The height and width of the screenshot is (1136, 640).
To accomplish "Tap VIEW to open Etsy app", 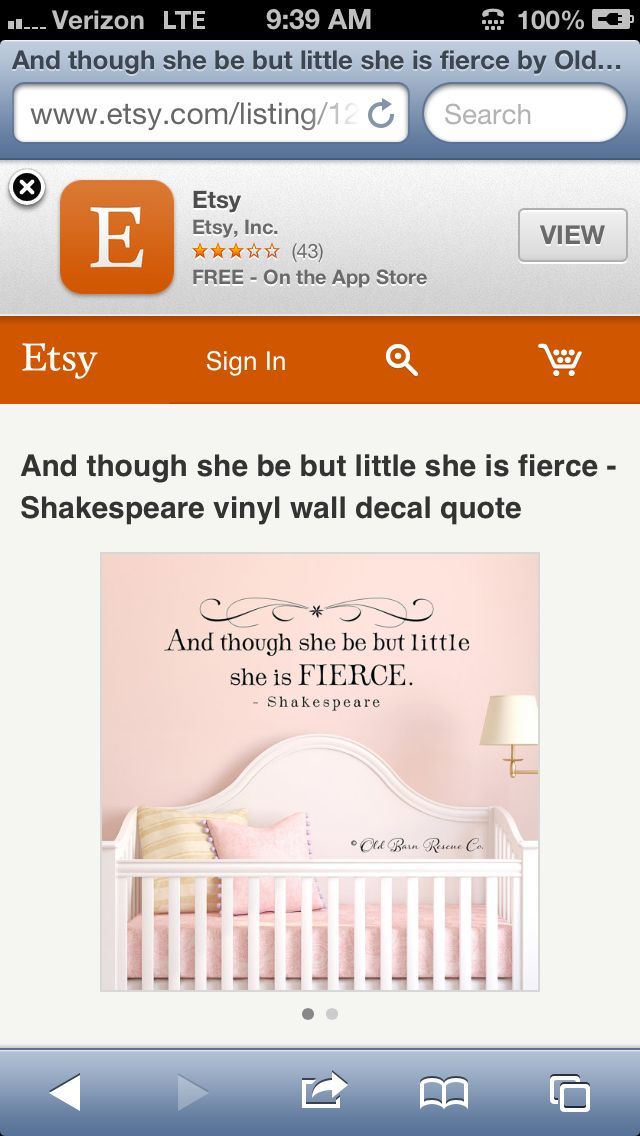I will (x=572, y=236).
